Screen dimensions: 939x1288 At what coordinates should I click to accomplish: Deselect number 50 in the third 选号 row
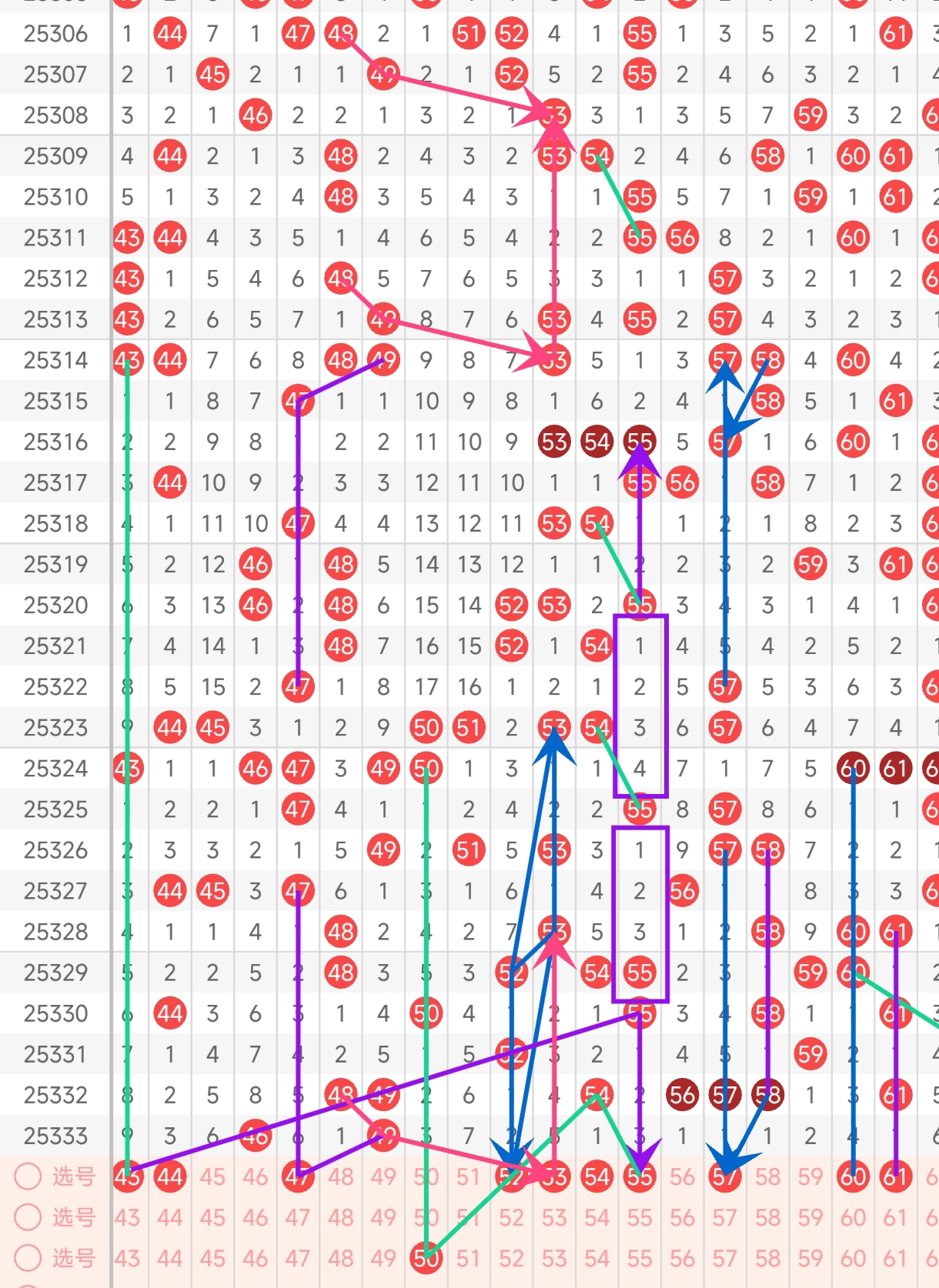[426, 1258]
